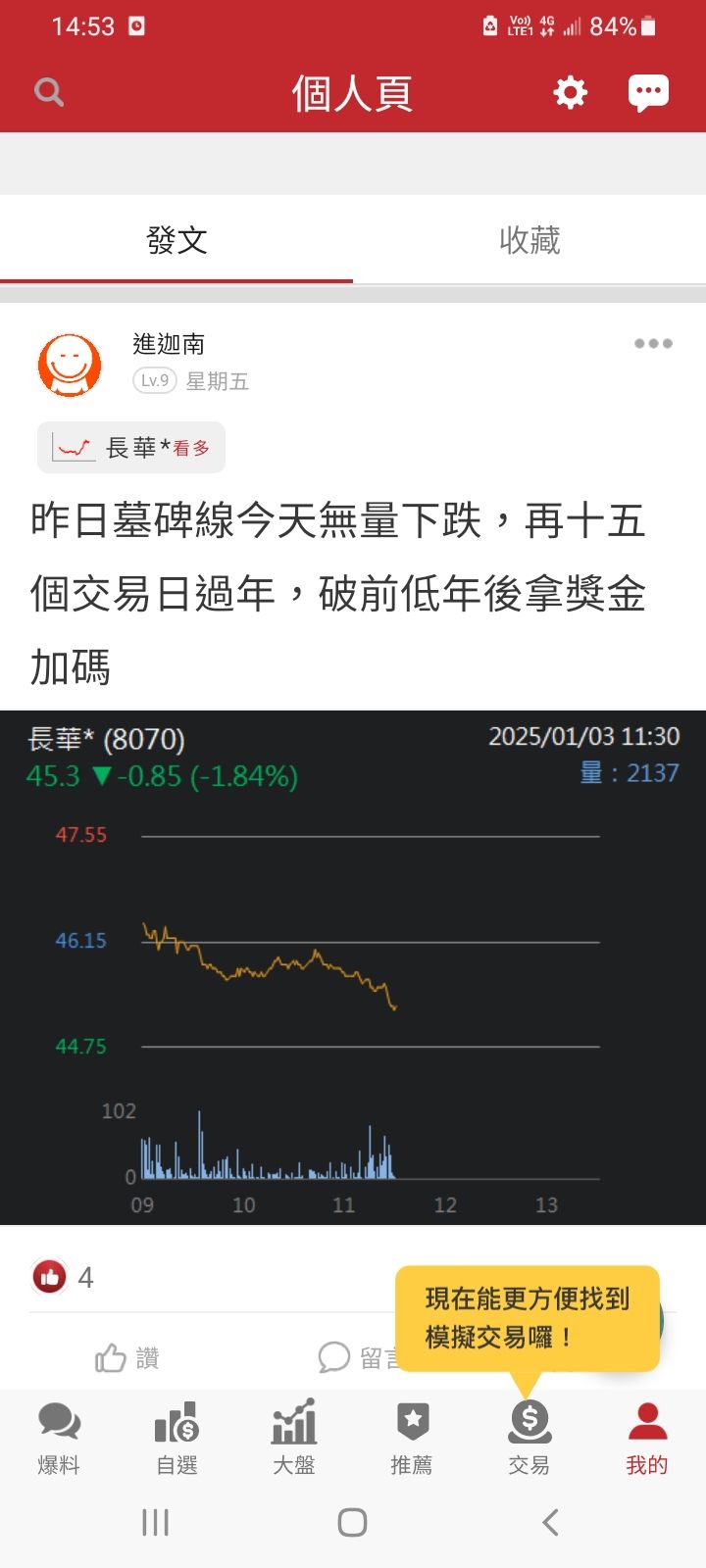Screen dimensions: 706x1568
Task: Open the search icon in the header
Action: pos(49,93)
